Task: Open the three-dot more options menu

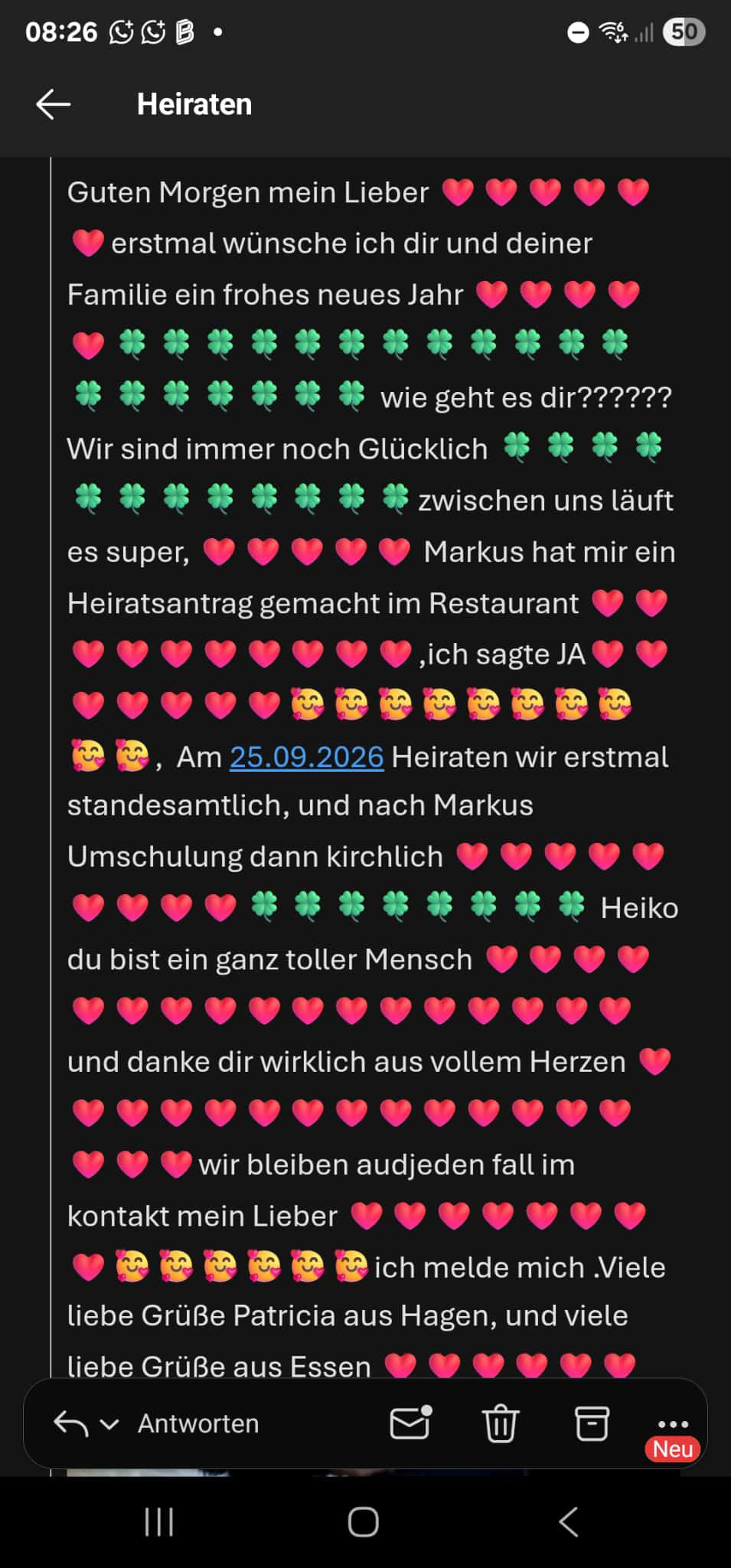Action: point(673,1424)
